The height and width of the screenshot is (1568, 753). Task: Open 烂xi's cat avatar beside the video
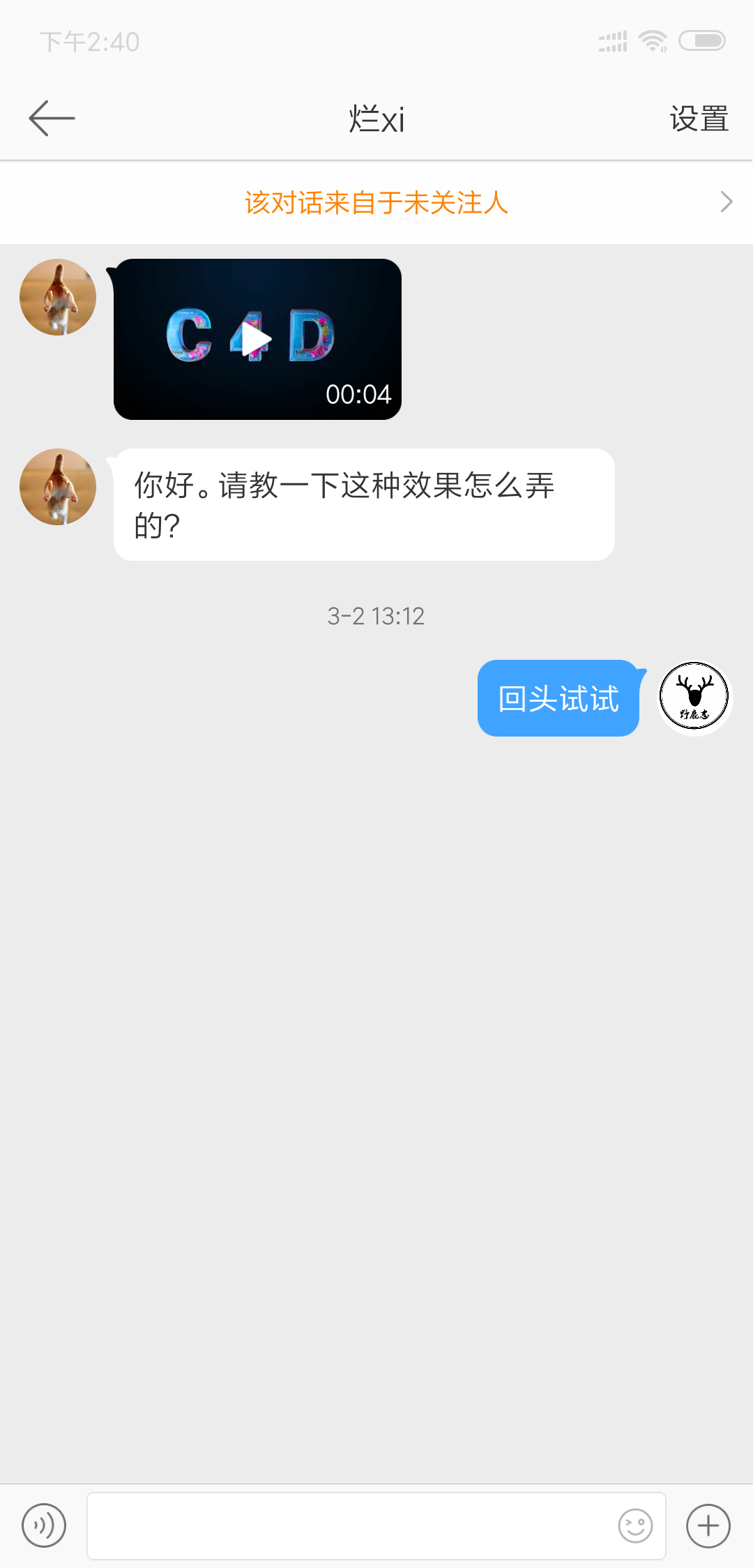58,297
